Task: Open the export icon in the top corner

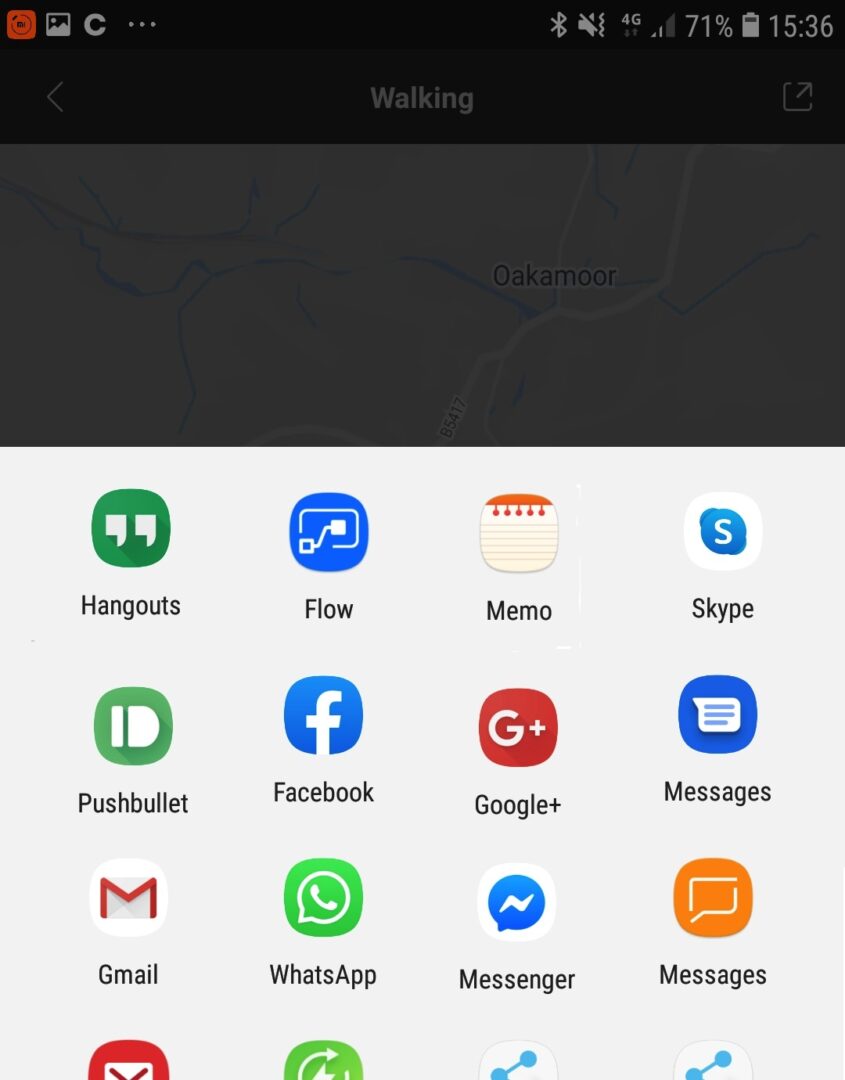Action: pyautogui.click(x=797, y=96)
